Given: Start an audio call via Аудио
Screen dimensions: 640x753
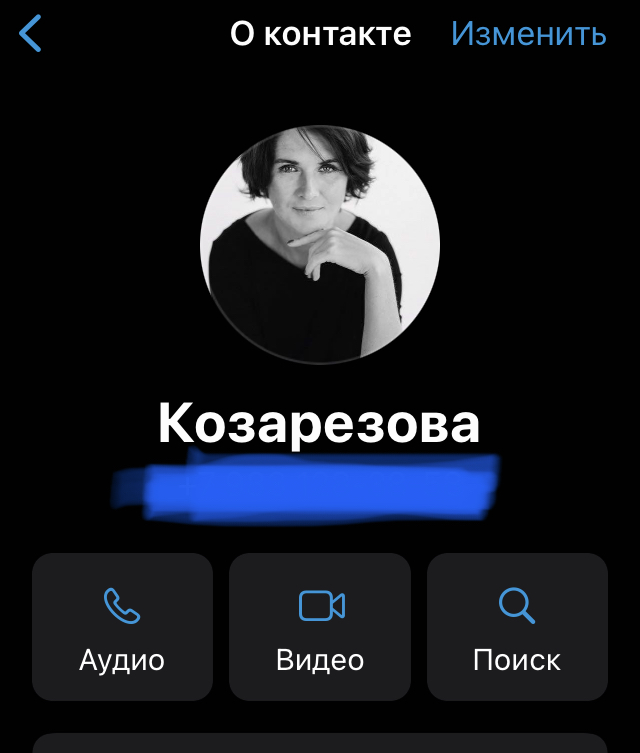Looking at the screenshot, I should tap(122, 627).
